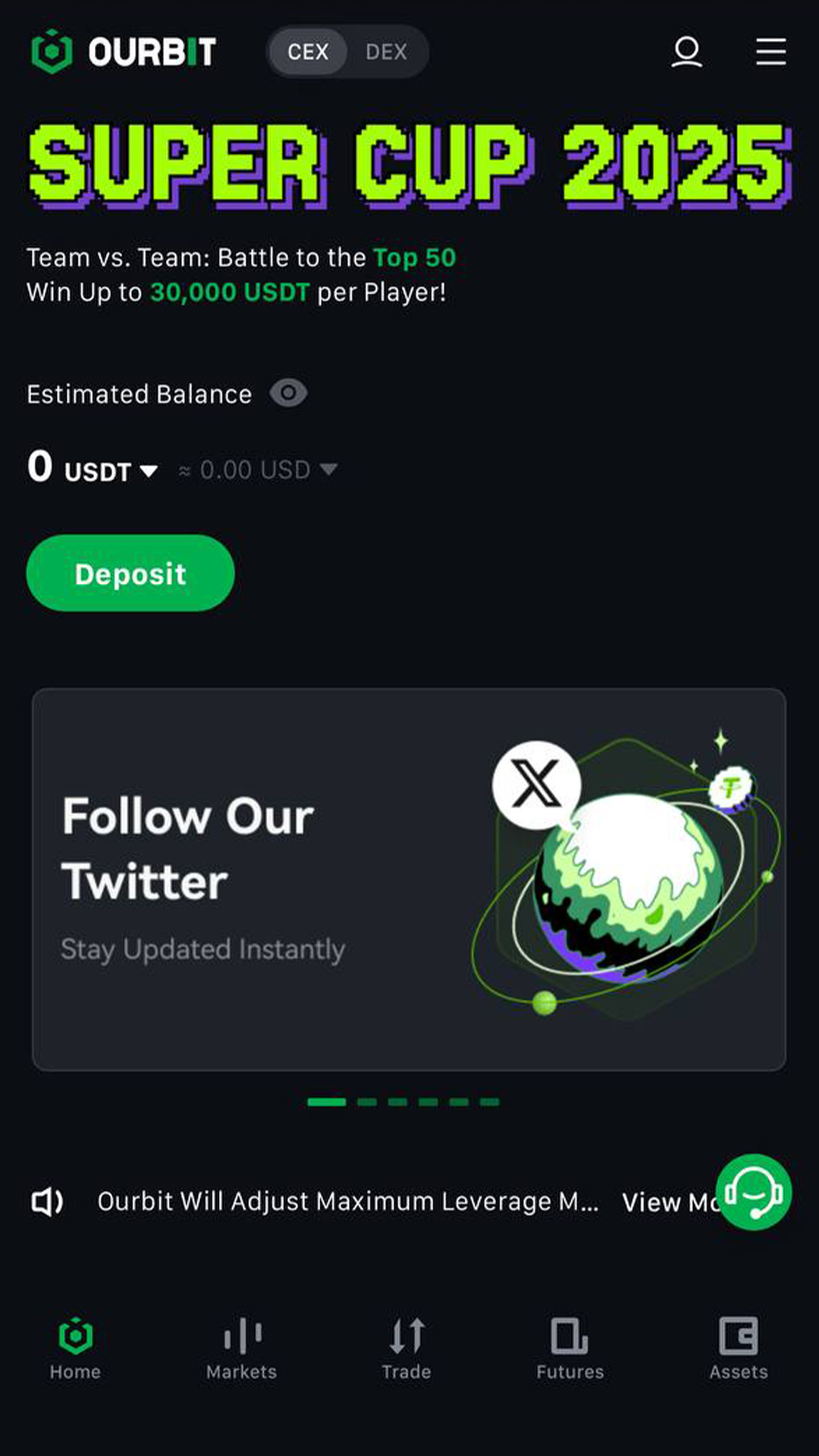Screen dimensions: 819x1456
Task: Open the profile account icon
Action: click(686, 52)
